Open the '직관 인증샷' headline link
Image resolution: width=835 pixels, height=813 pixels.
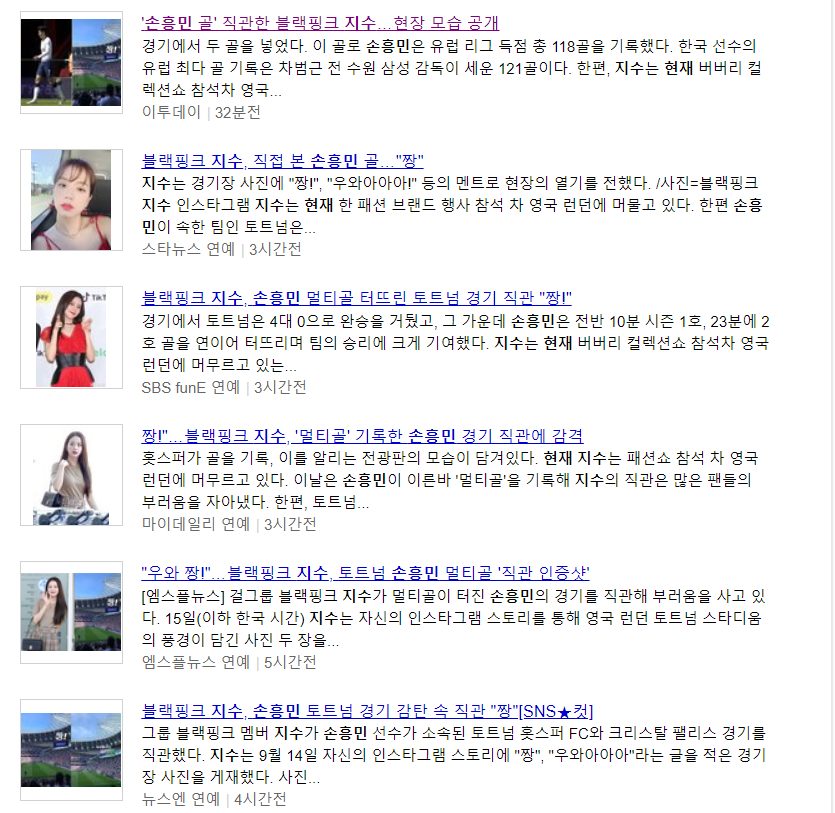(365, 573)
